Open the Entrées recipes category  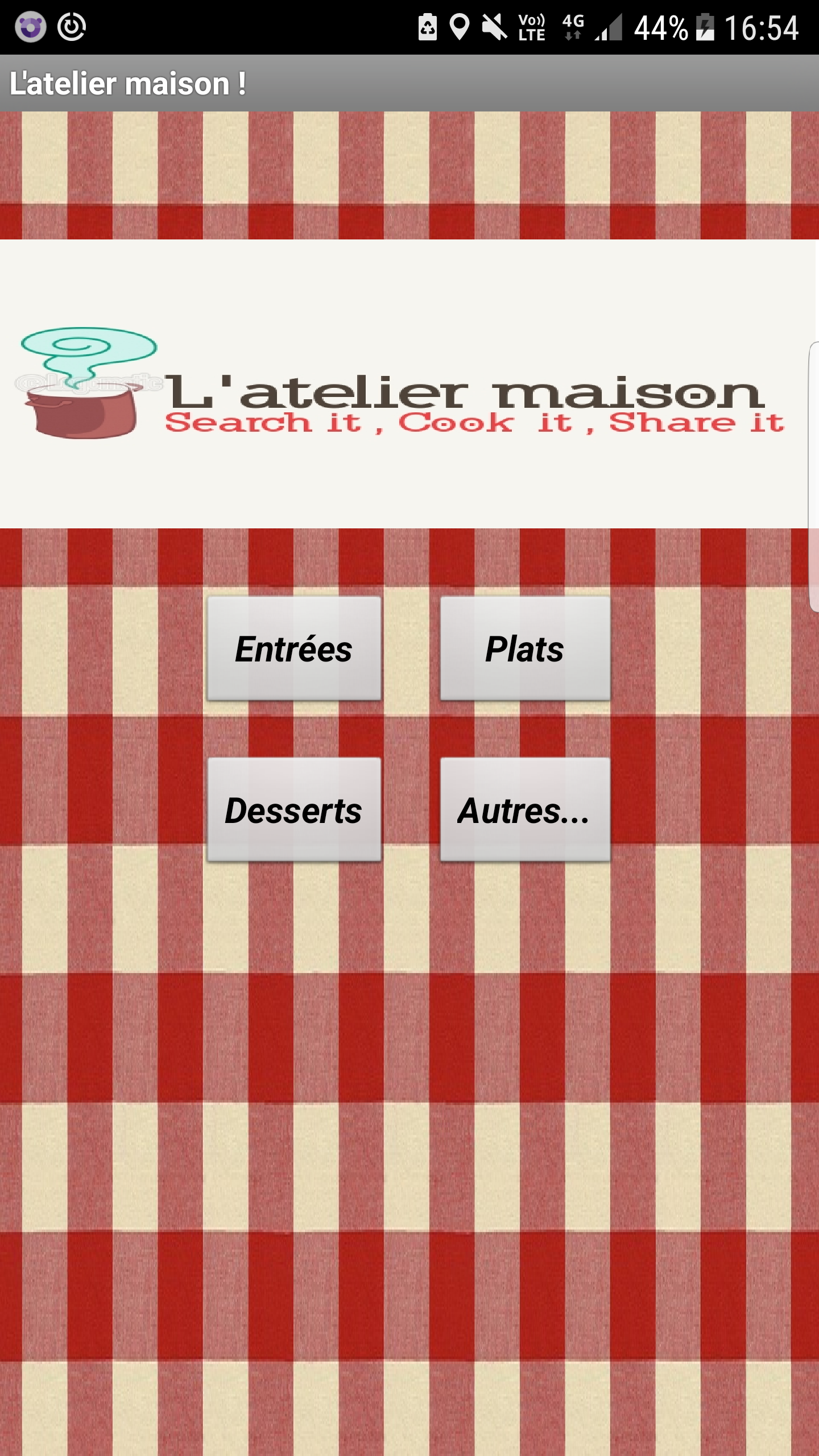point(293,648)
